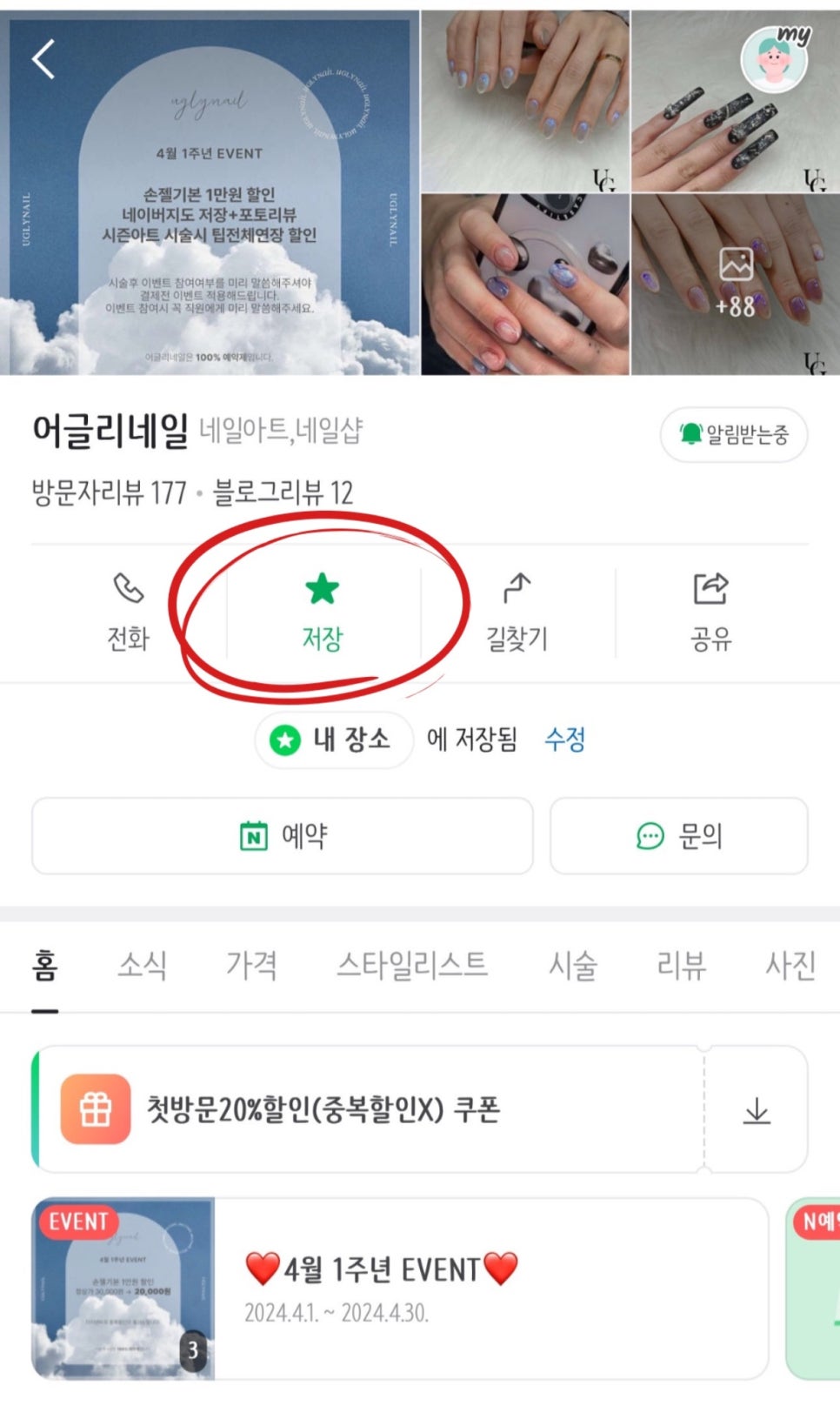Switch to the 리뷰 tab
The height and width of the screenshot is (1406, 840).
pos(681,965)
